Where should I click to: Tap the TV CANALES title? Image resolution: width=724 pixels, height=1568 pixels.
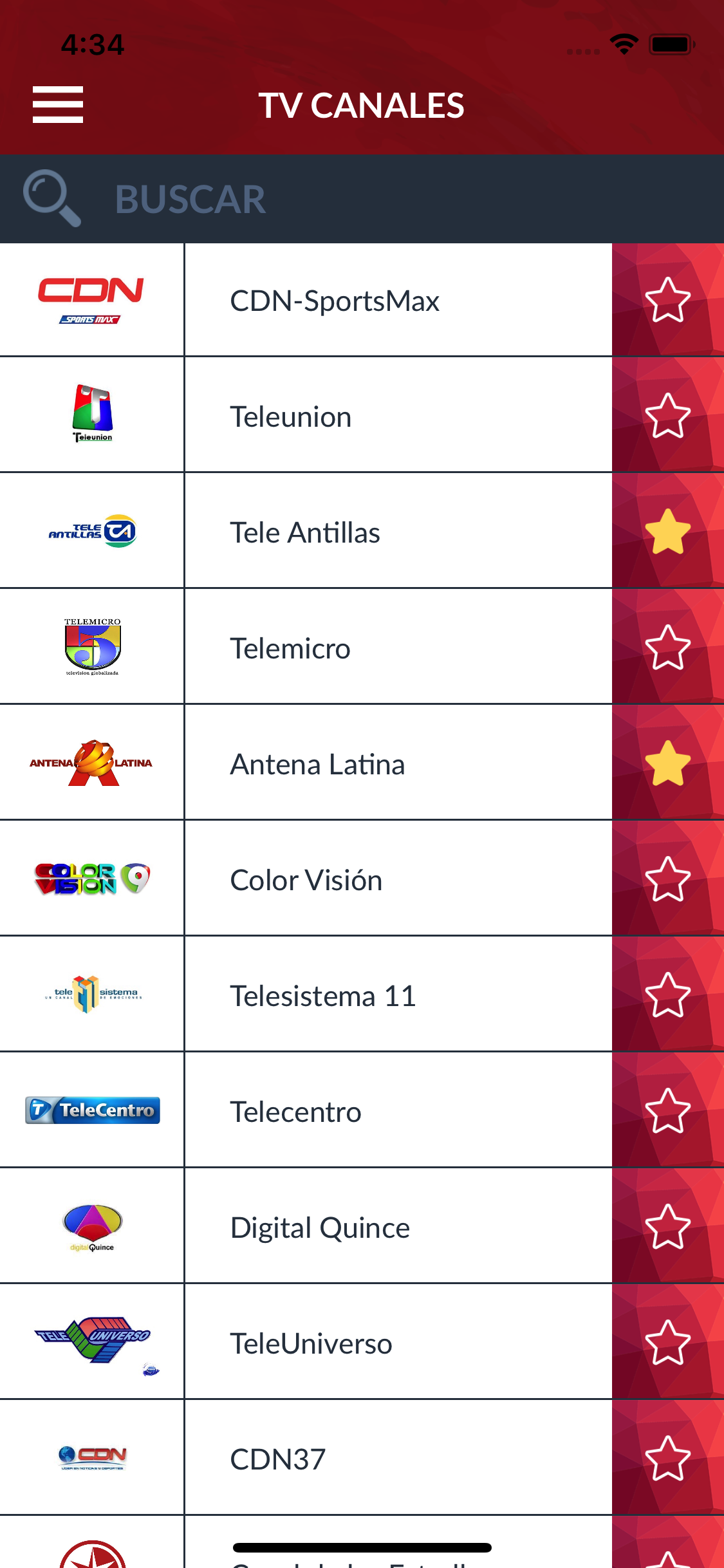pos(362,104)
